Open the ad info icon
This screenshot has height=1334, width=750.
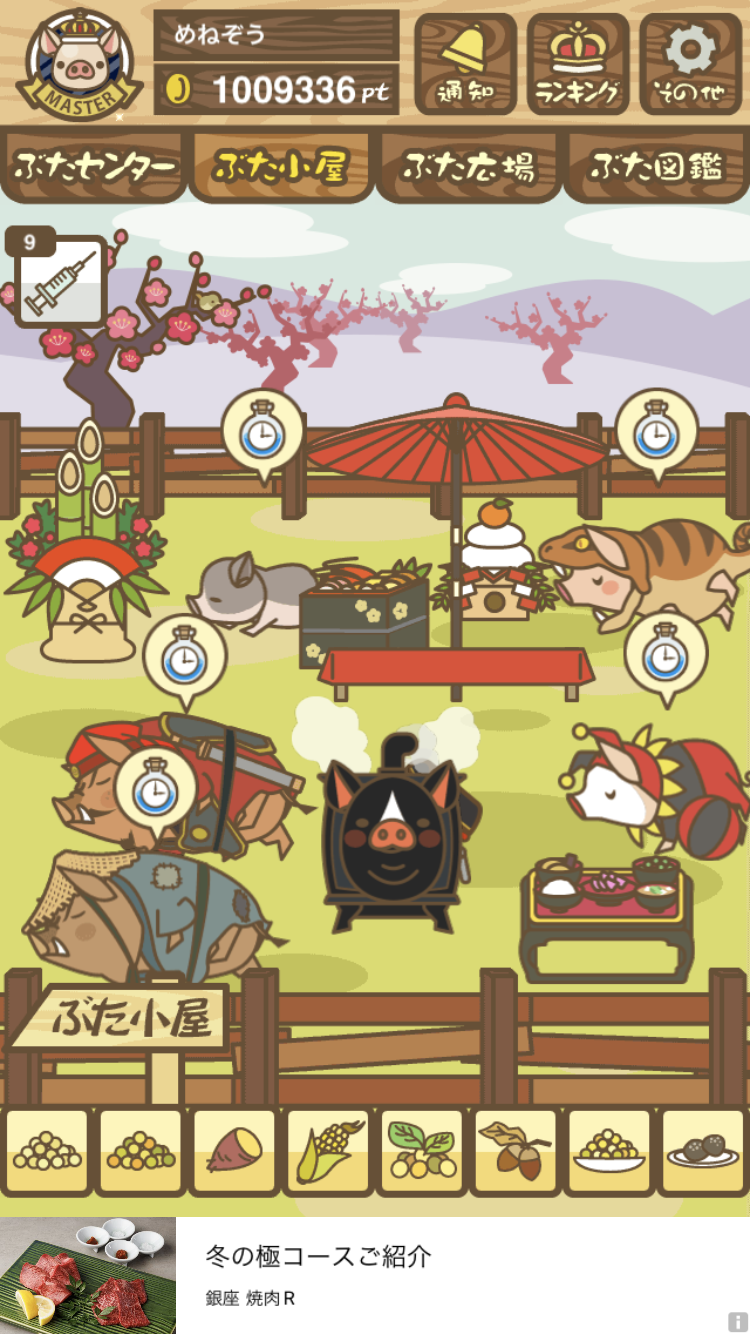coord(738,1322)
